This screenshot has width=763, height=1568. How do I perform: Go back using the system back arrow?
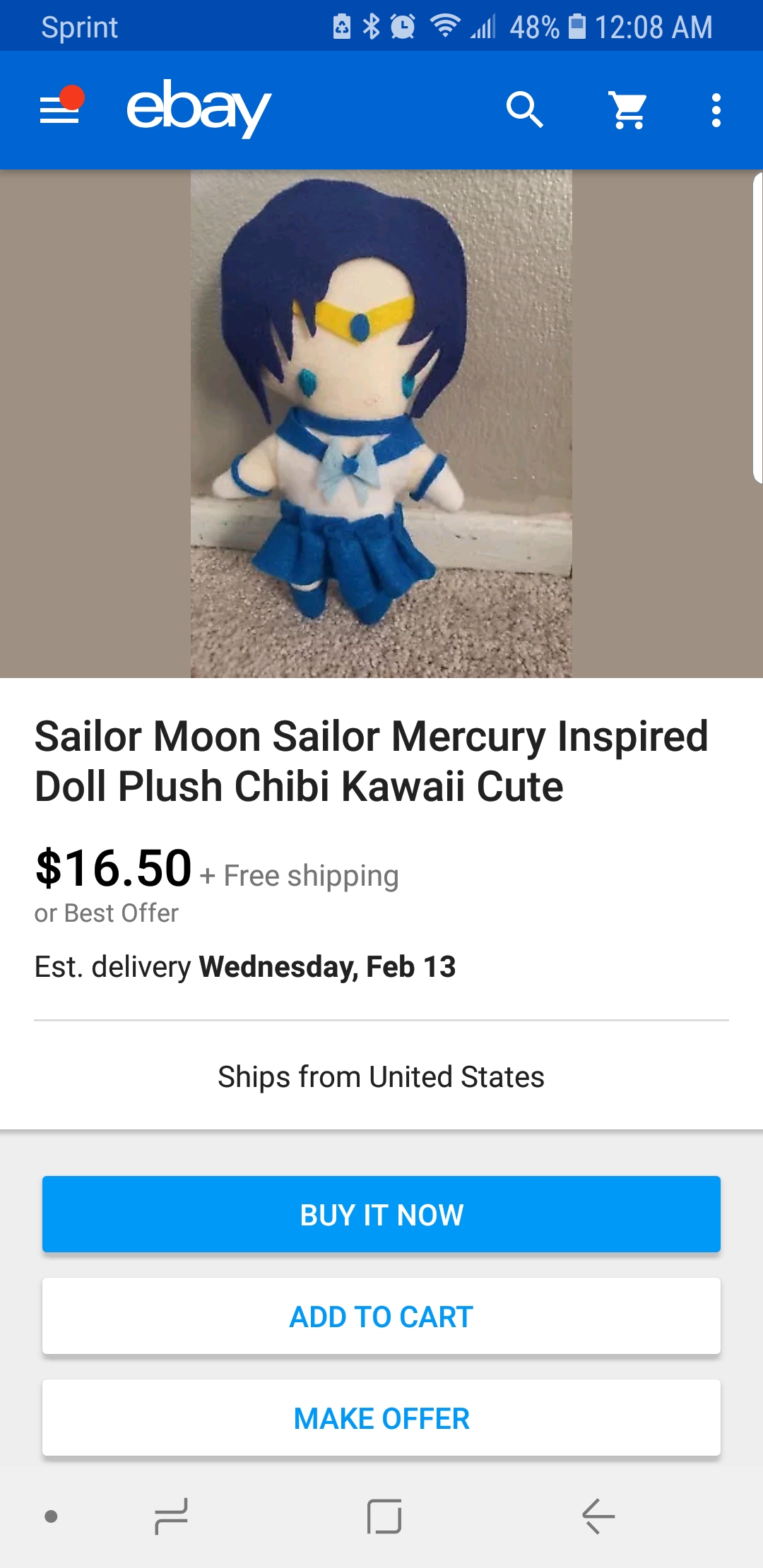tap(598, 1516)
